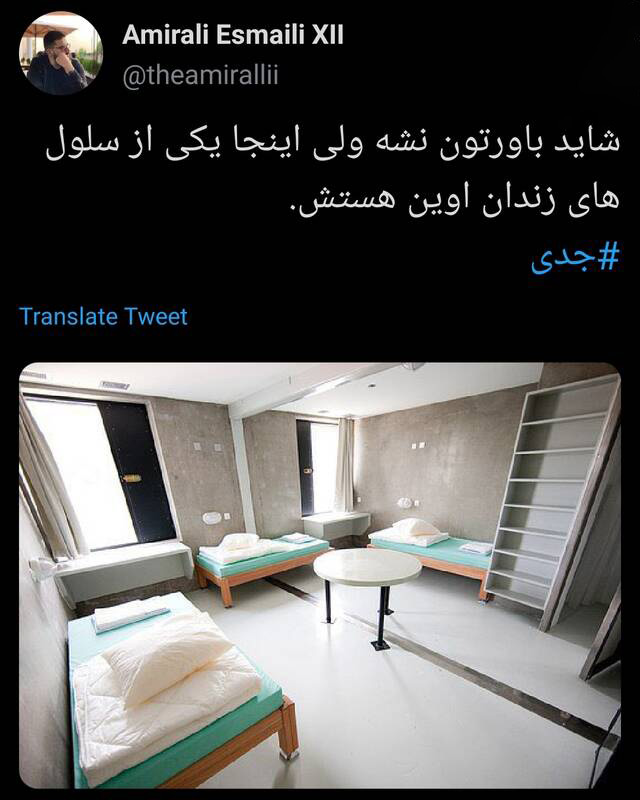Tap Translate Tweet

103,317
